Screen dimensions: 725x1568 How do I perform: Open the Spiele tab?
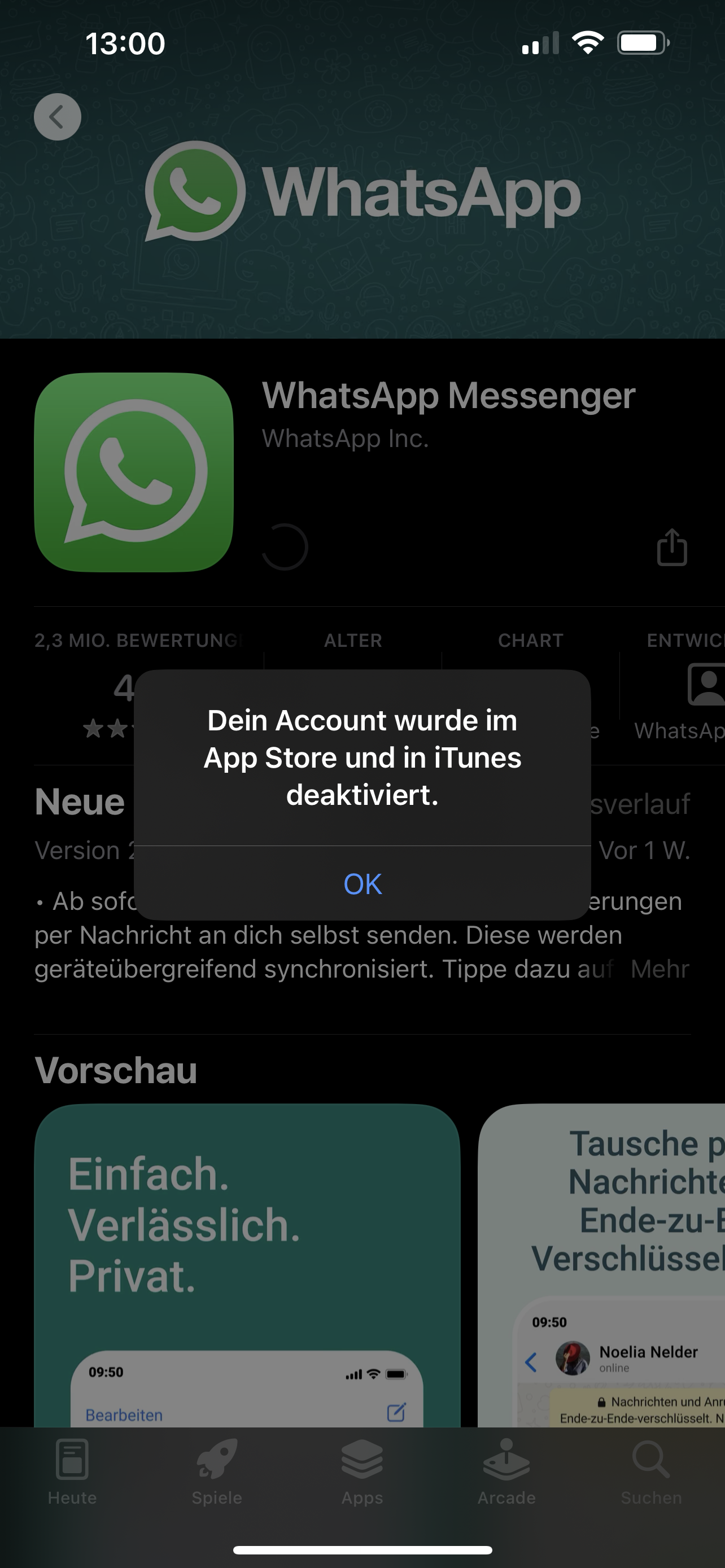click(x=217, y=1472)
